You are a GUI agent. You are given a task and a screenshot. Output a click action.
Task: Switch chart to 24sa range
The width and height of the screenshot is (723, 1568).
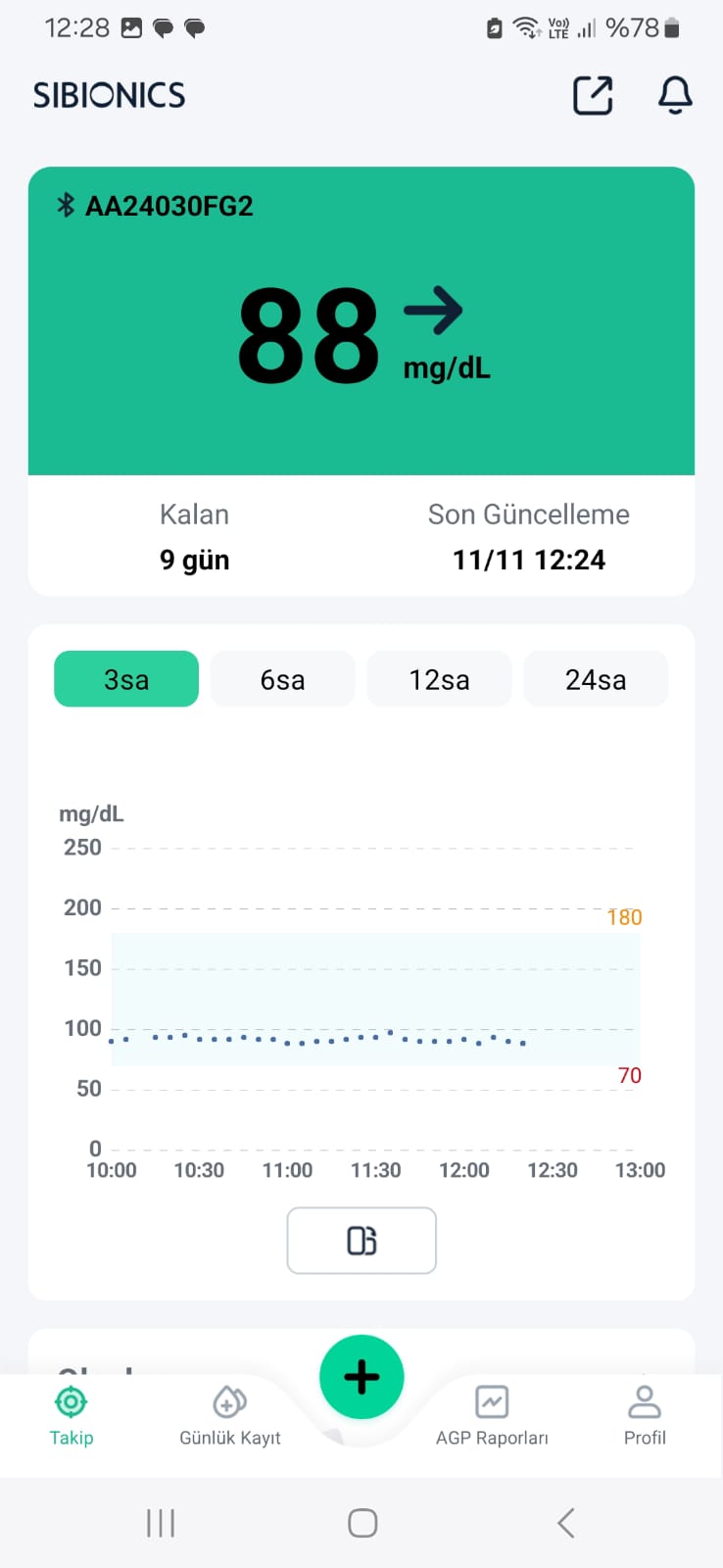(596, 679)
